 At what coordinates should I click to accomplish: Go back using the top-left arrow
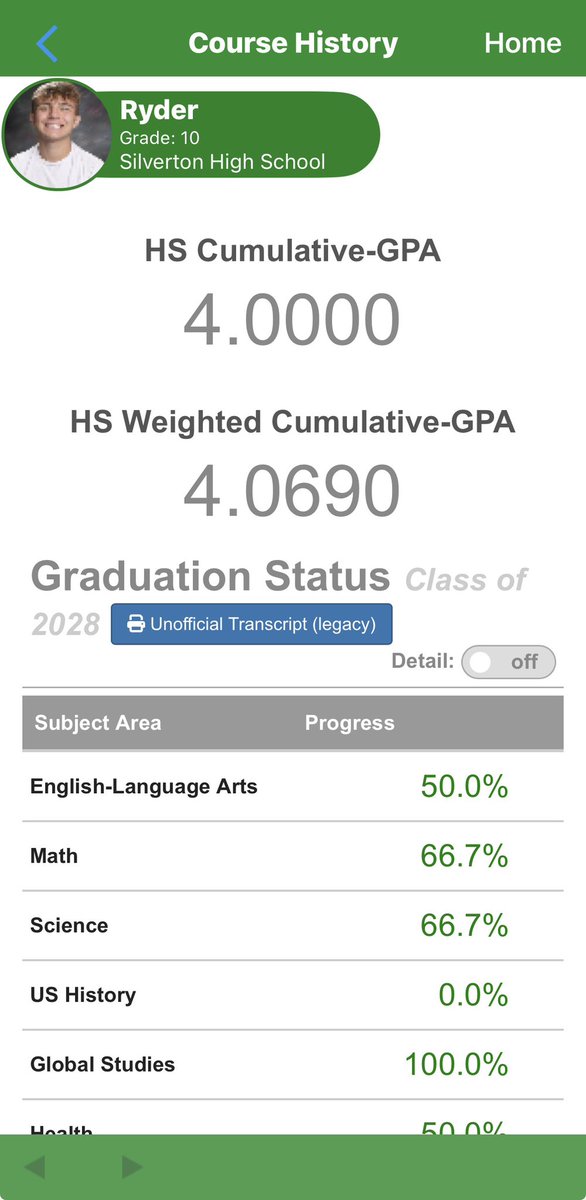[46, 43]
